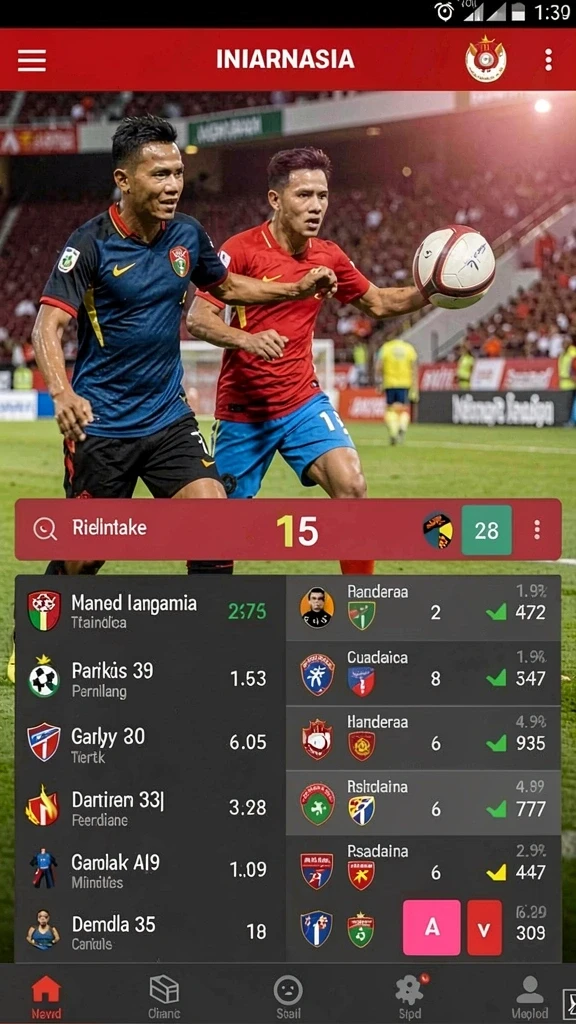
Task: Select the Rshdaina match row
Action: pos(423,803)
